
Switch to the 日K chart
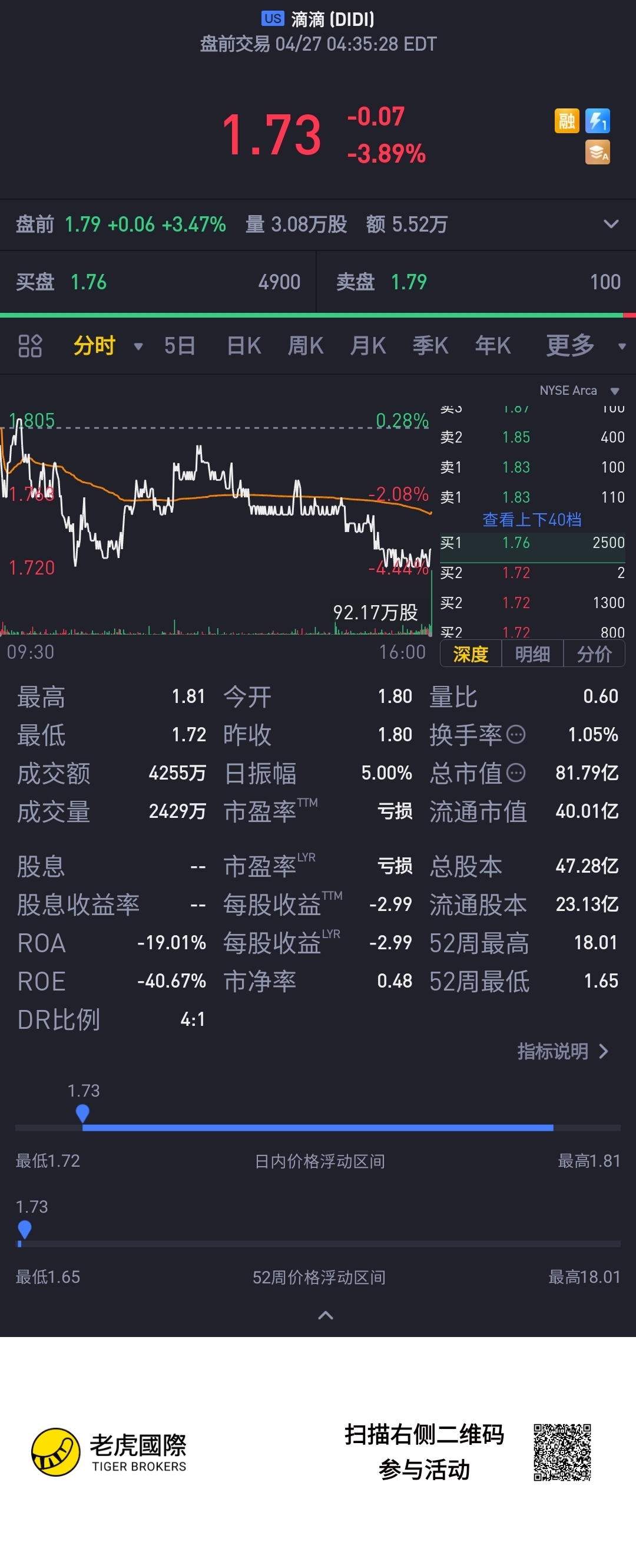(x=244, y=345)
